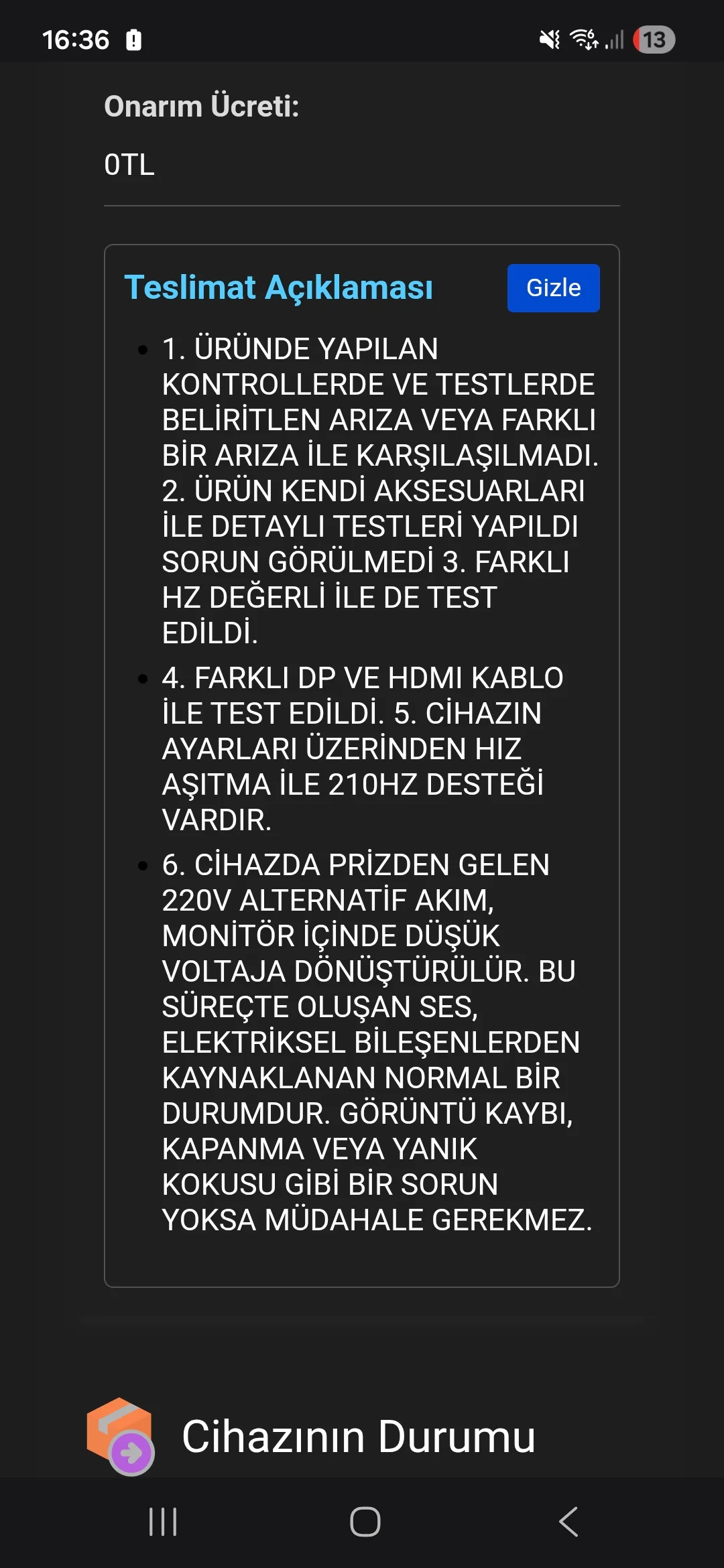Hide the Teslimat Açıklaması section with Gizle
Screen dimensions: 724x1568
click(553, 288)
